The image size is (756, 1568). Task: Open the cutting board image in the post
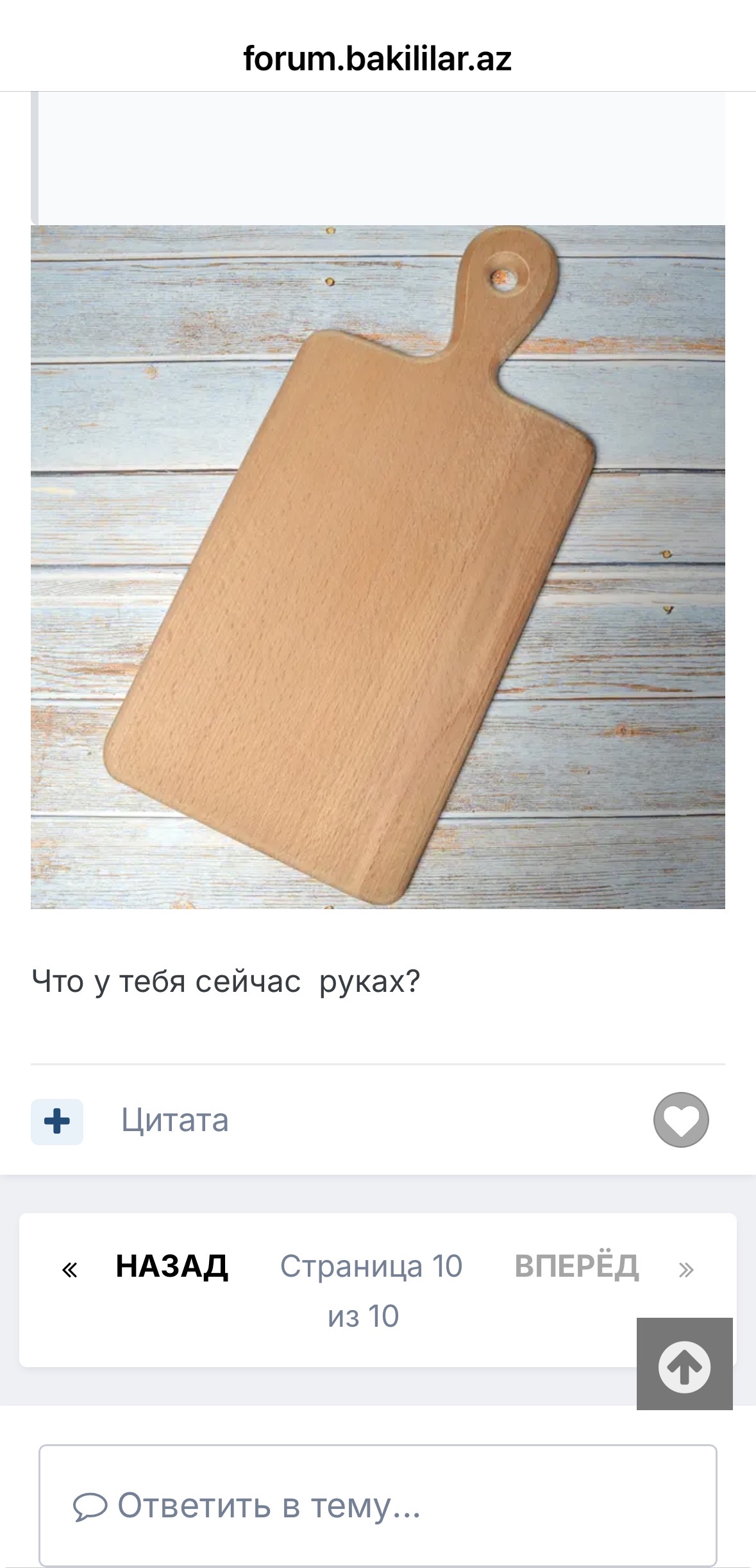pyautogui.click(x=378, y=567)
